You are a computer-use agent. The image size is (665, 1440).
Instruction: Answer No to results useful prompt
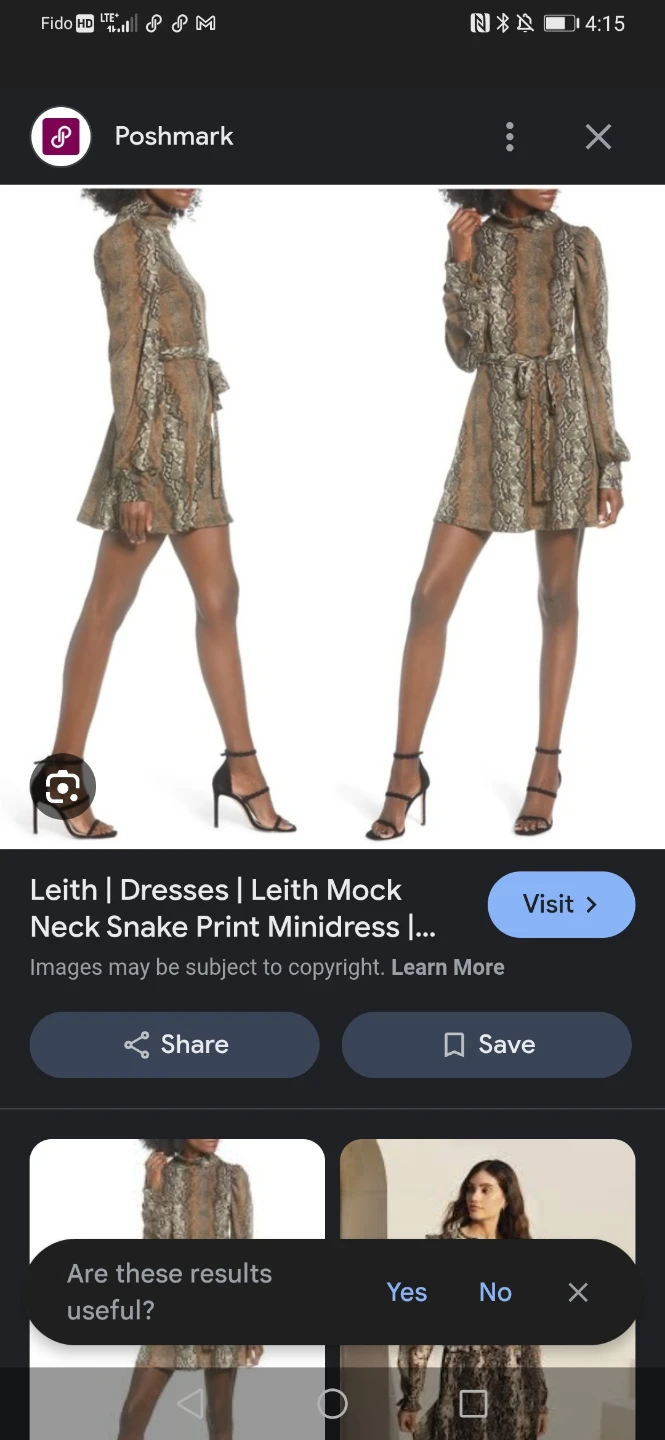pos(495,1292)
